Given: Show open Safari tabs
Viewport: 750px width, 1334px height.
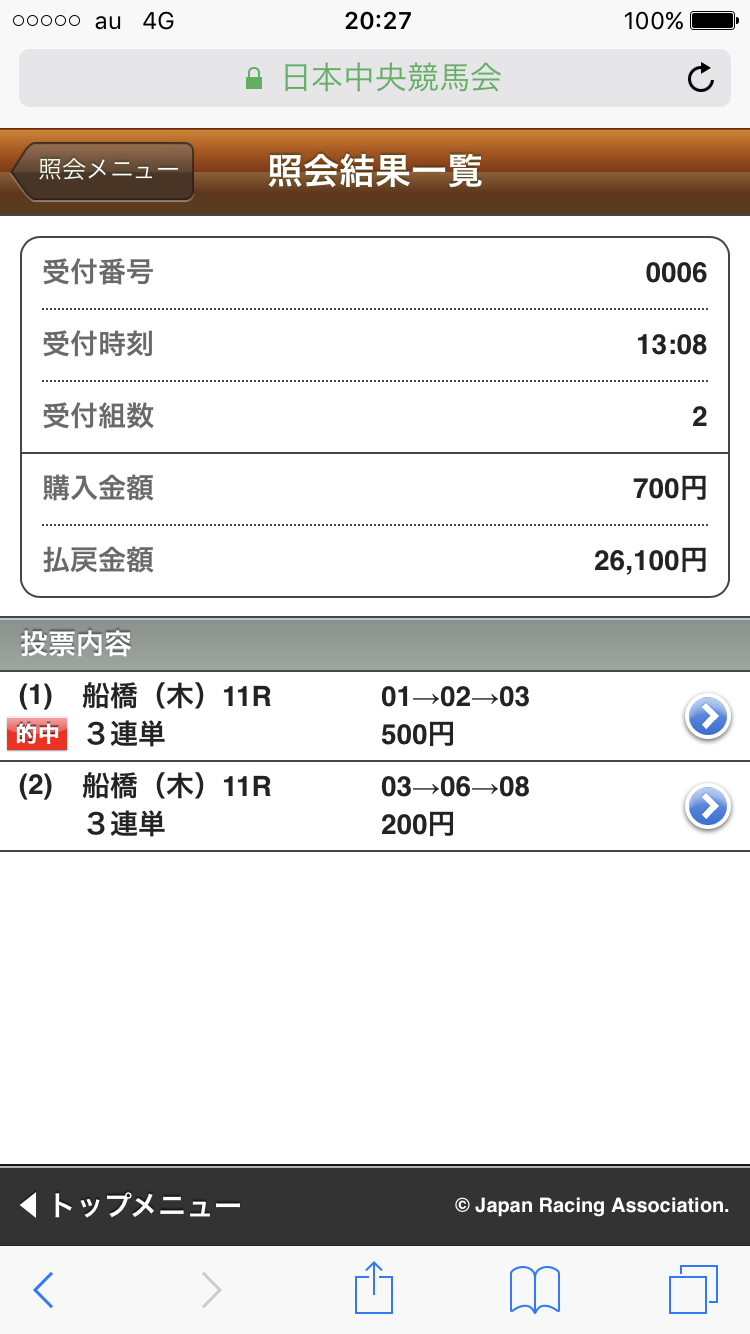Looking at the screenshot, I should [693, 1290].
